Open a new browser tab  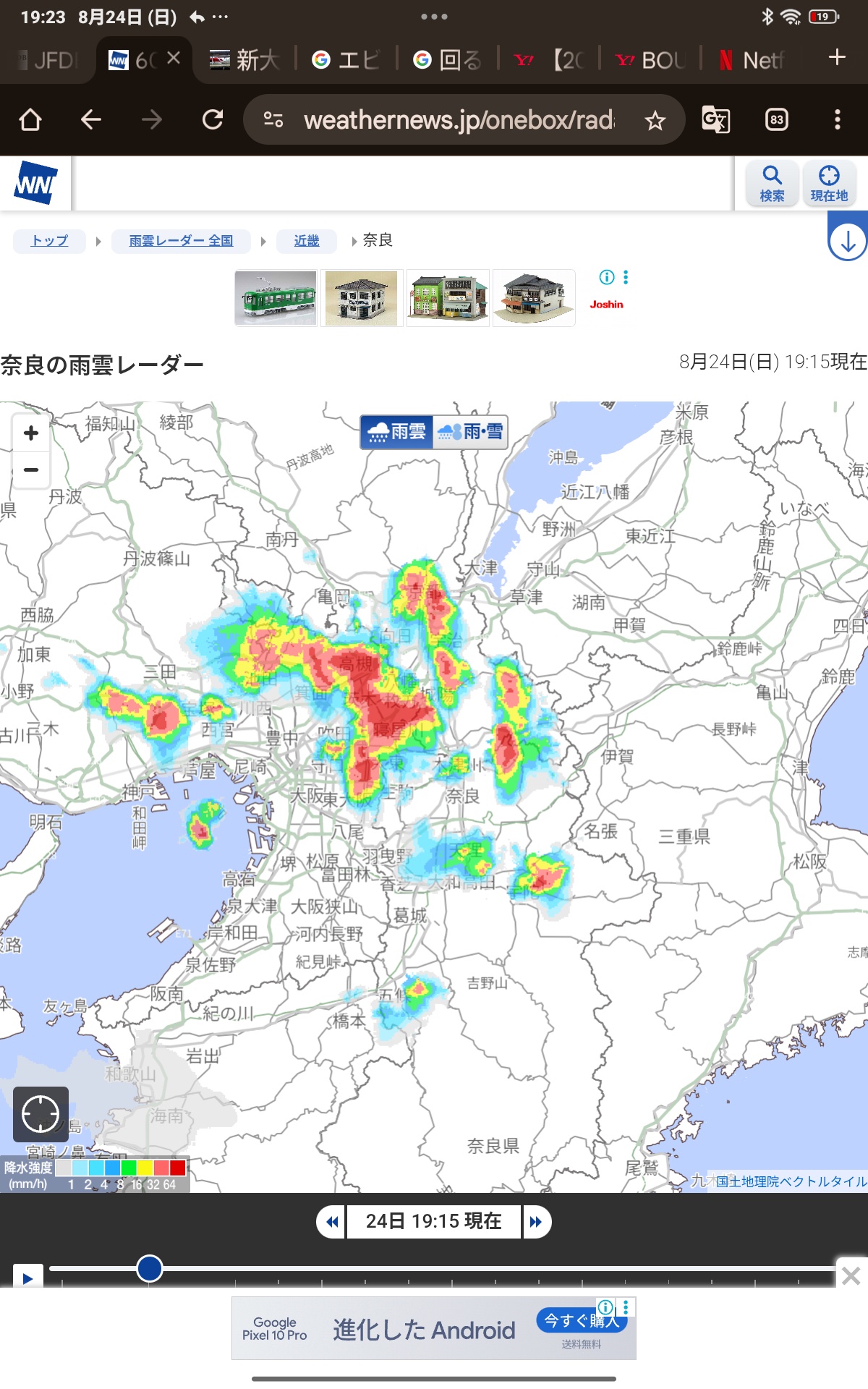[x=837, y=58]
